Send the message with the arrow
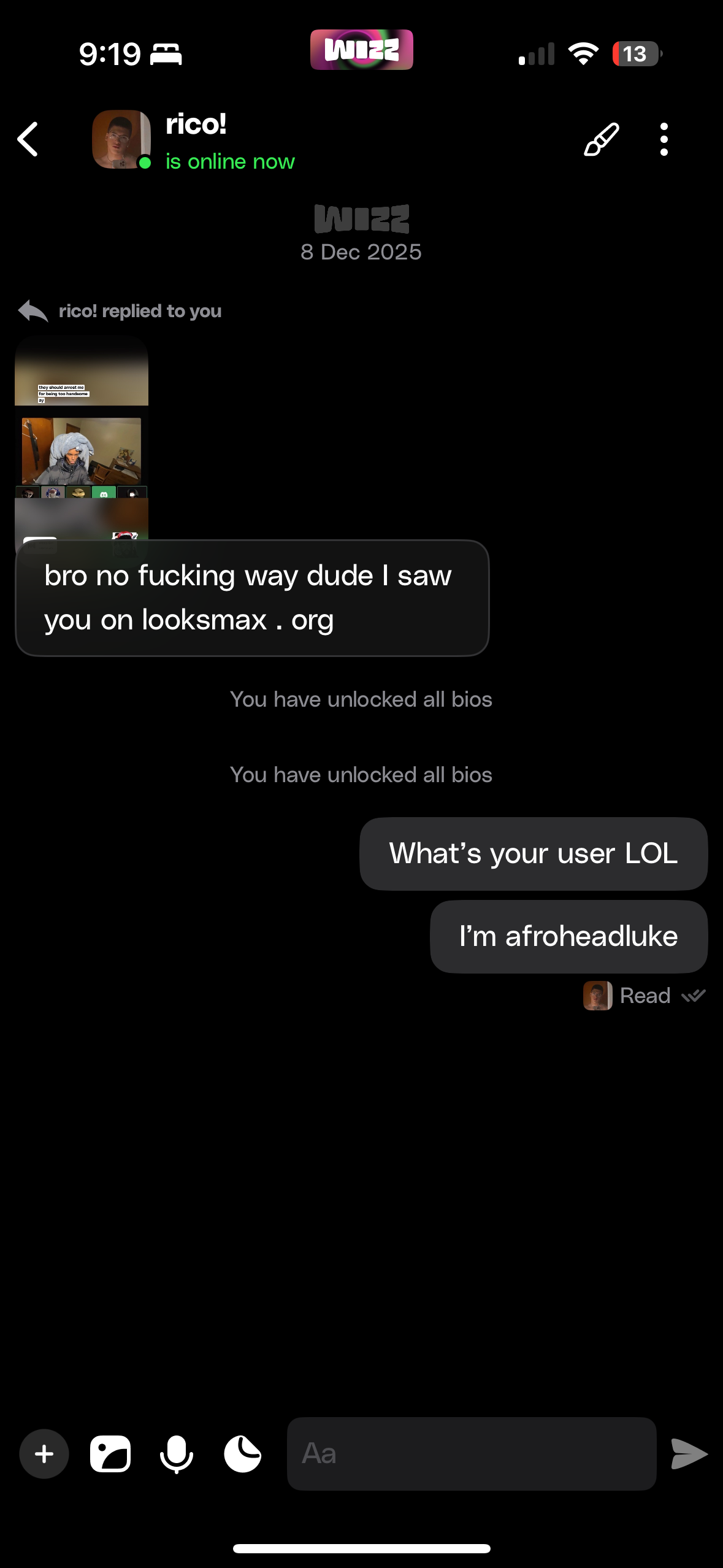723x1568 pixels. click(689, 1454)
